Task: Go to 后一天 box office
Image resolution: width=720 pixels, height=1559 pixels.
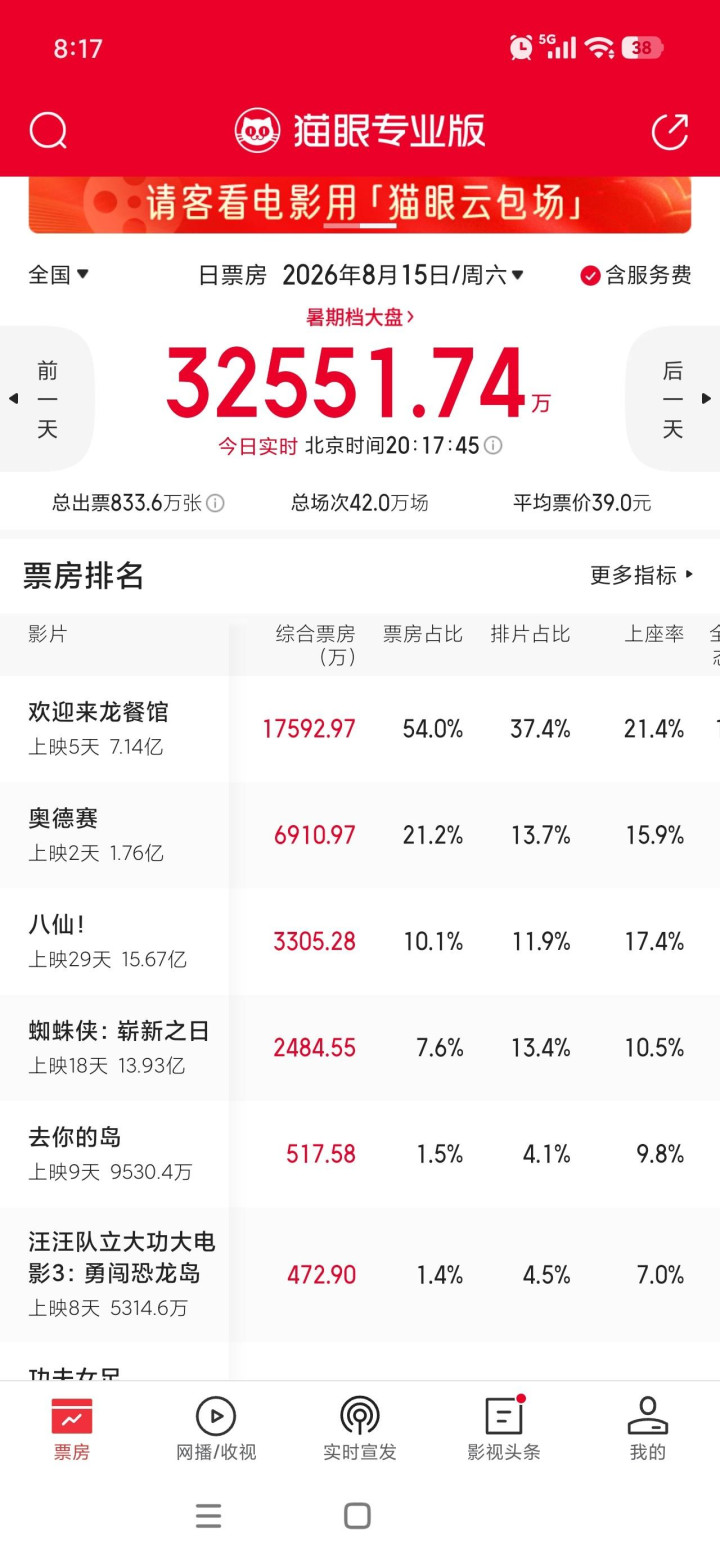Action: 673,399
